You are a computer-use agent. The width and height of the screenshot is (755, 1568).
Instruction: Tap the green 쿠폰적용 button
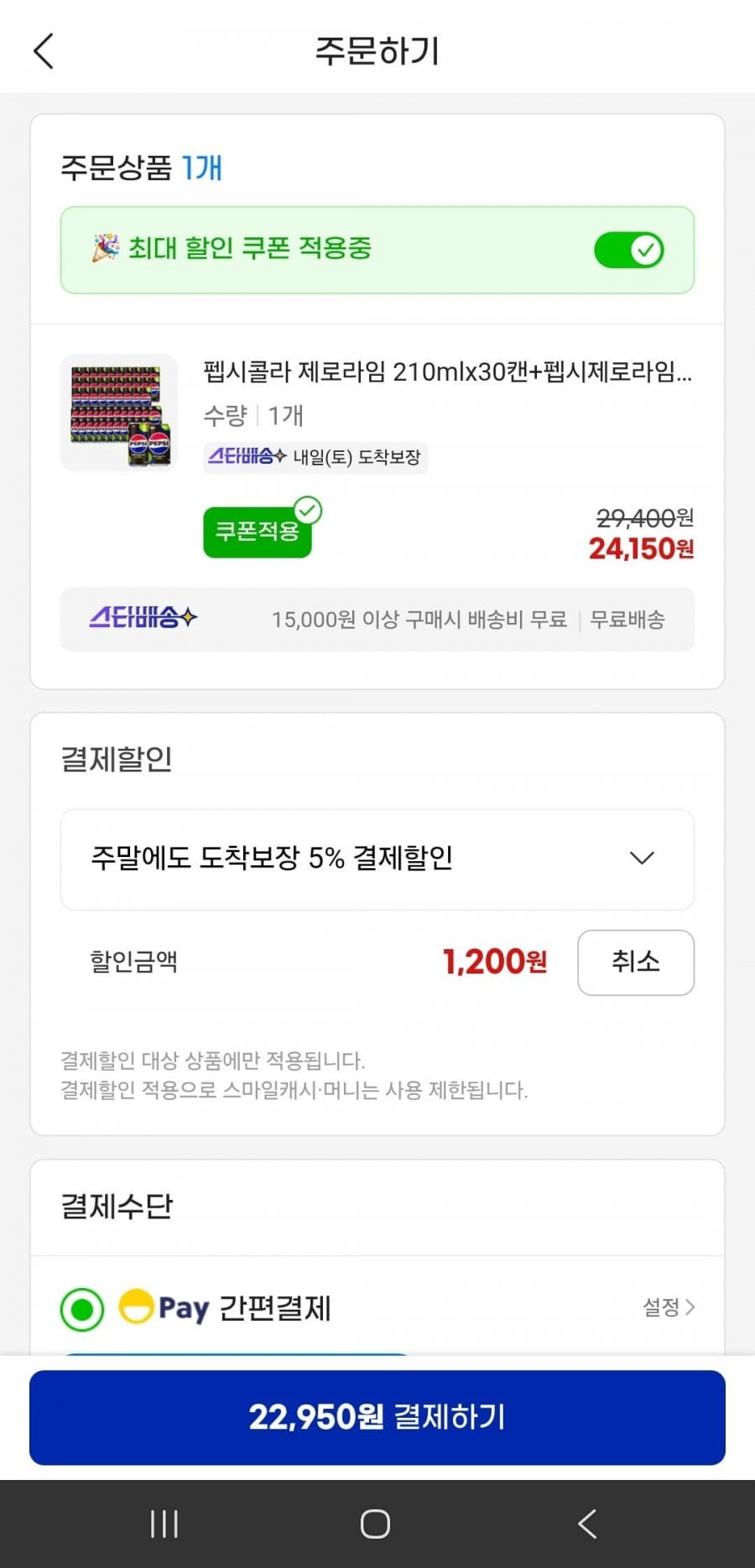tap(258, 532)
